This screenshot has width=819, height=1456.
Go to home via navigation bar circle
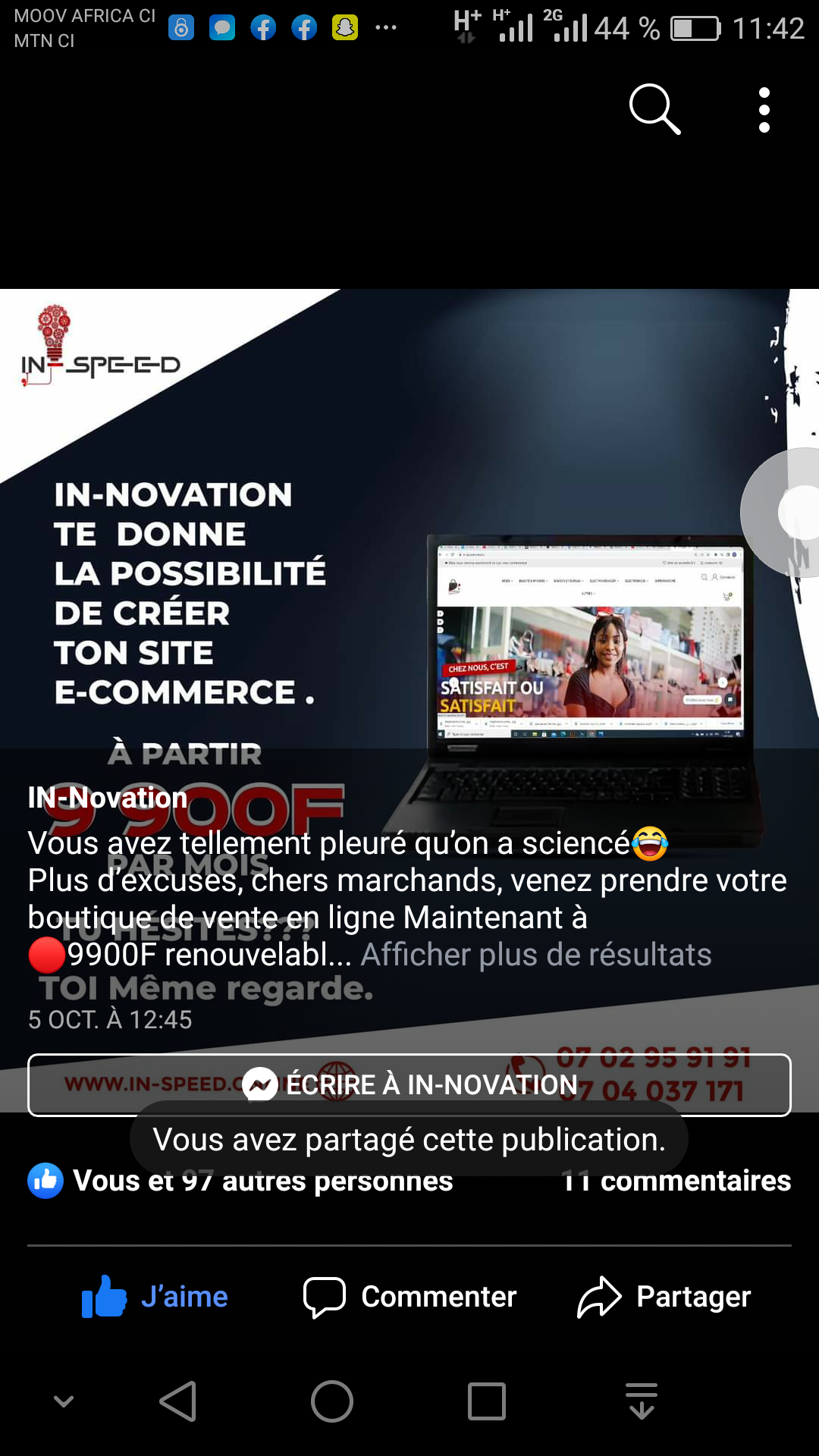pos(332,1401)
